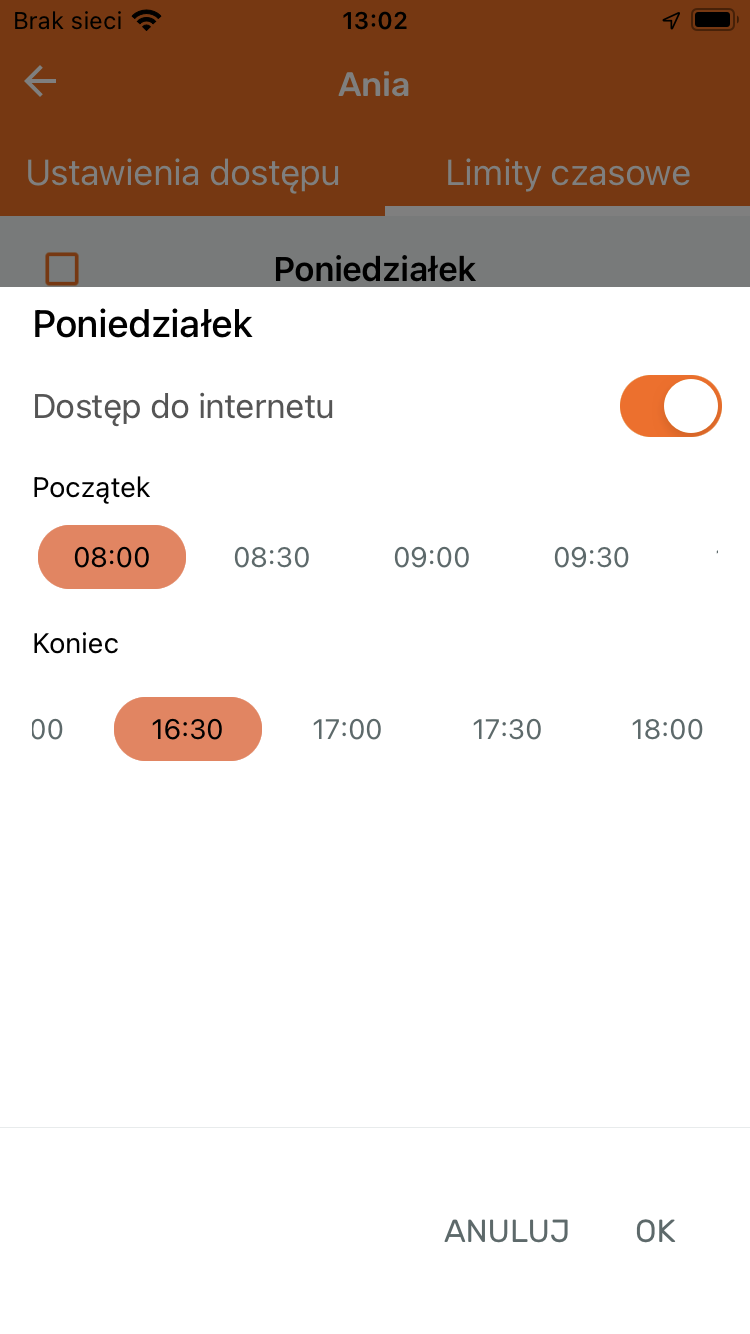This screenshot has height=1334, width=750.
Task: Select 17:00 as the end time
Action: (x=347, y=729)
